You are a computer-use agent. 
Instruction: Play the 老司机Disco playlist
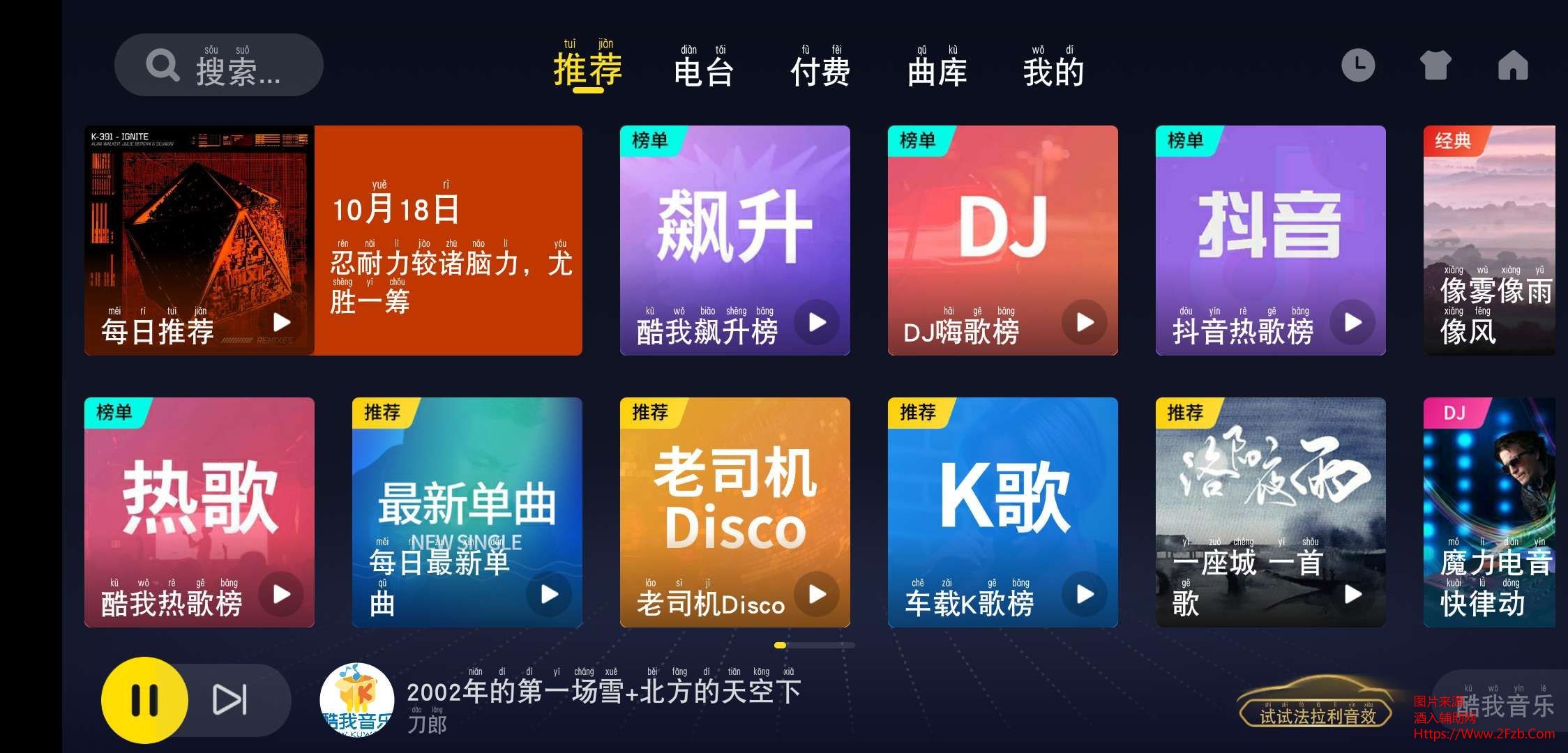point(817,594)
